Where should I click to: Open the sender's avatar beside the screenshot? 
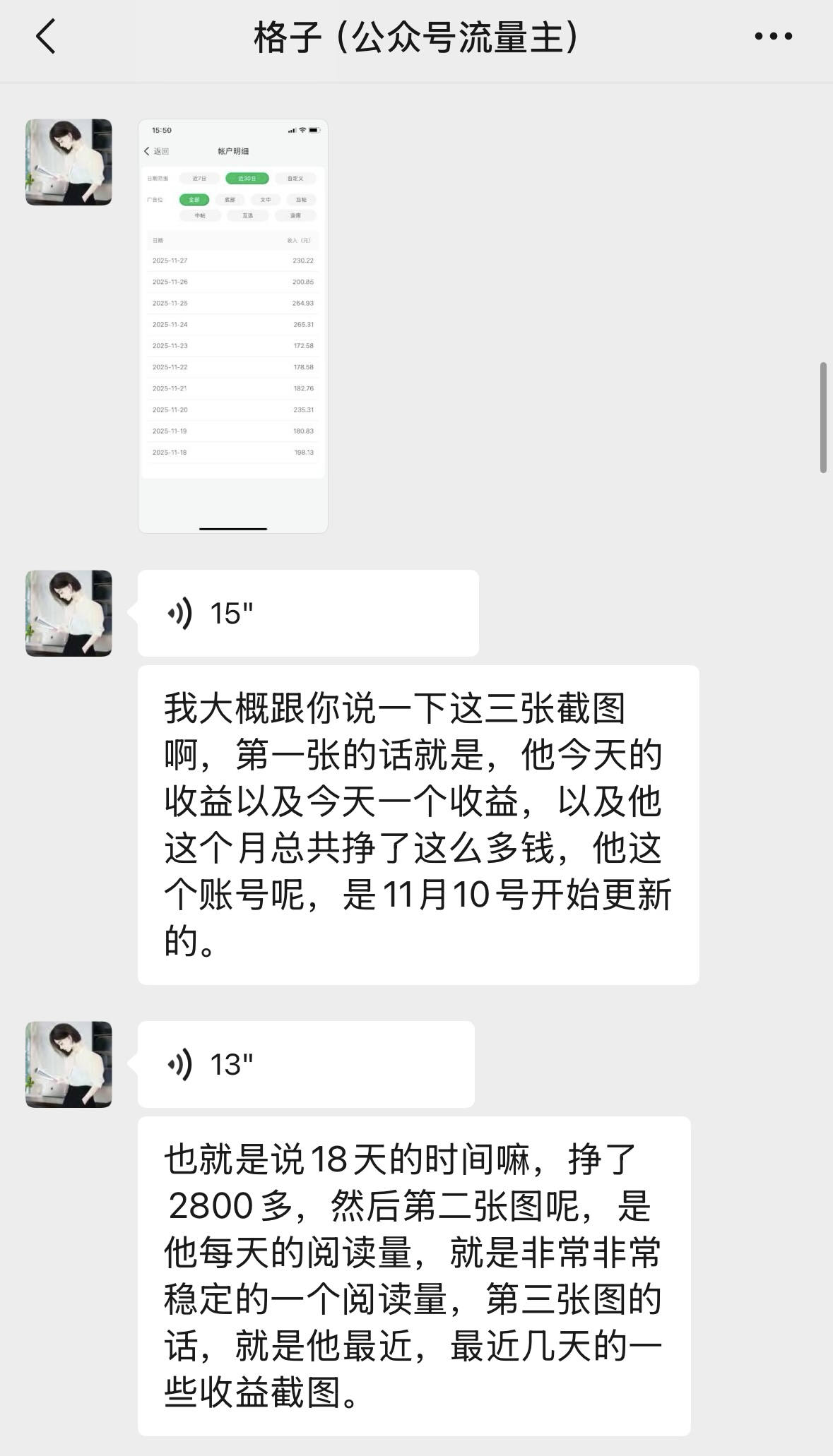pos(69,162)
